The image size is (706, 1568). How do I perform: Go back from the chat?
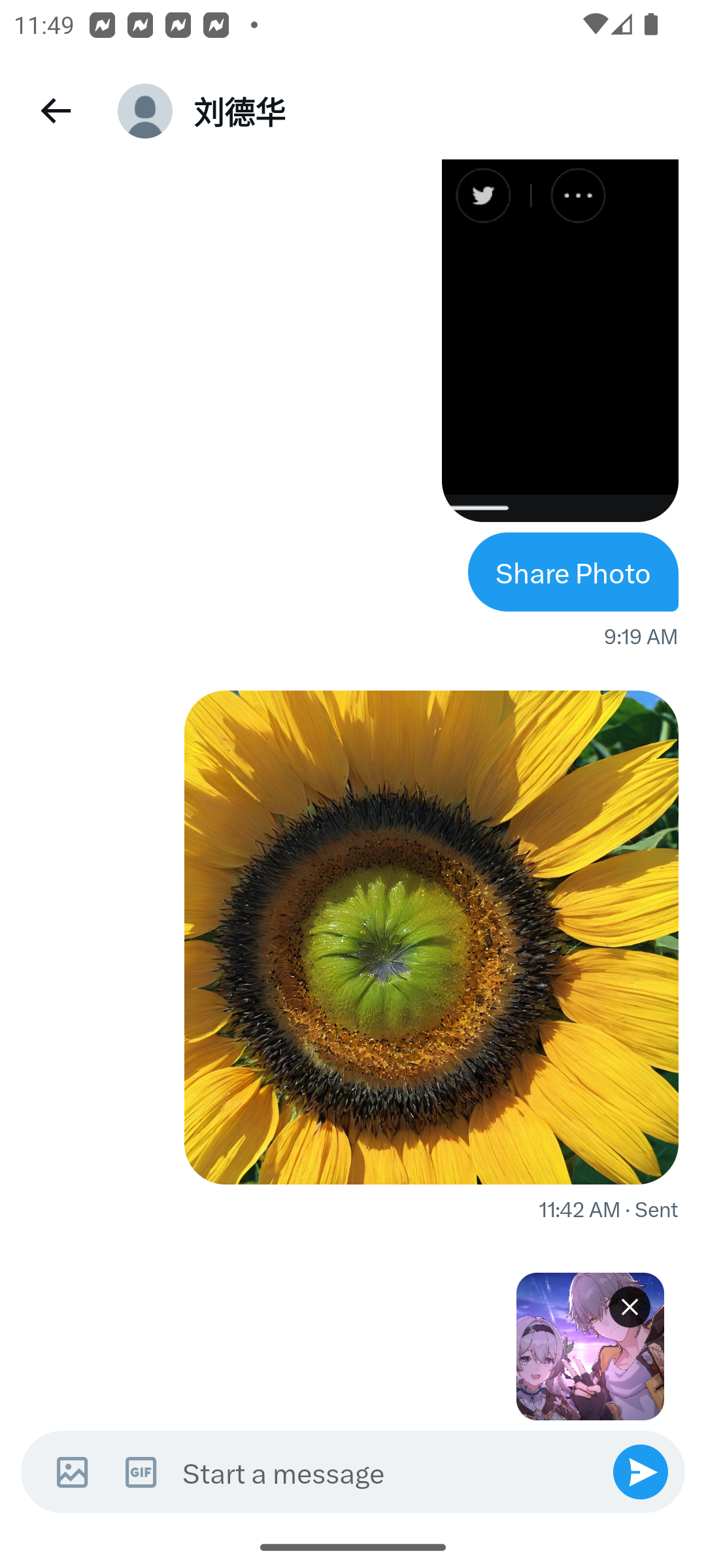click(x=56, y=111)
